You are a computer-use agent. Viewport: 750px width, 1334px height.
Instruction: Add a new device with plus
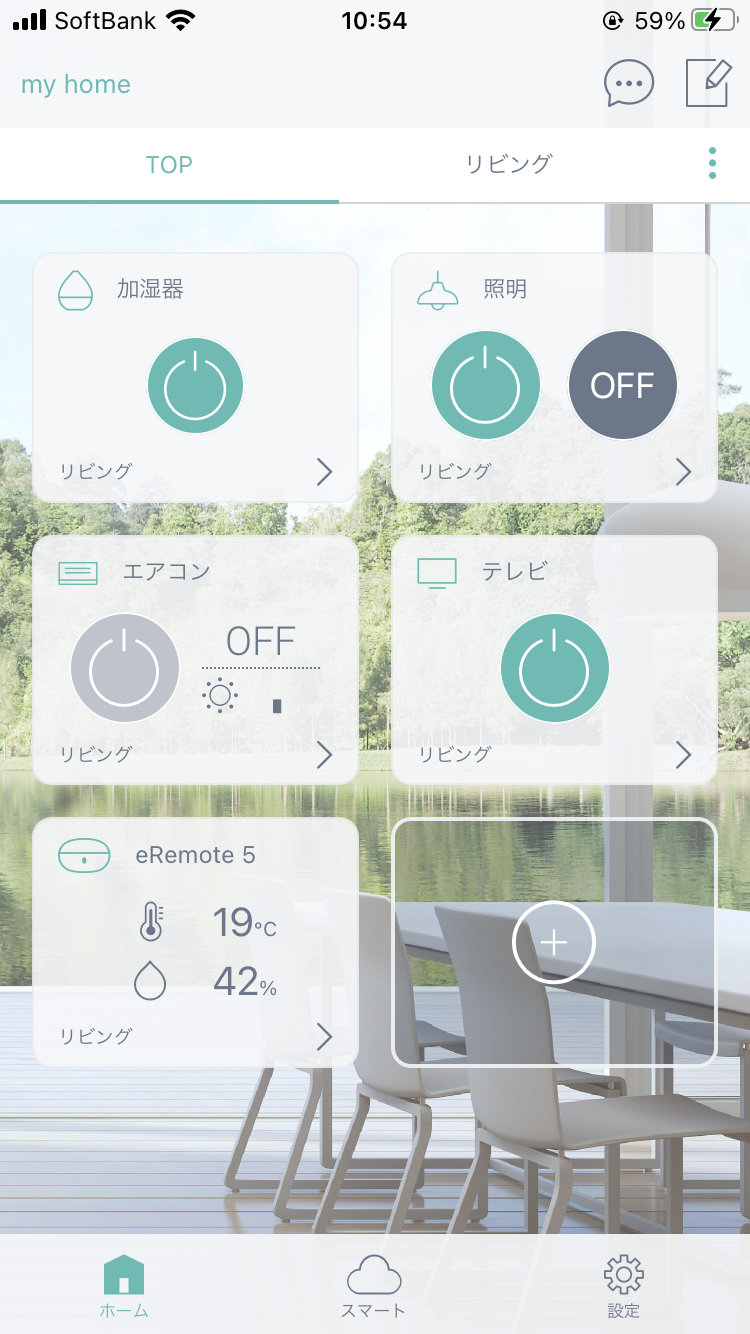click(x=554, y=942)
